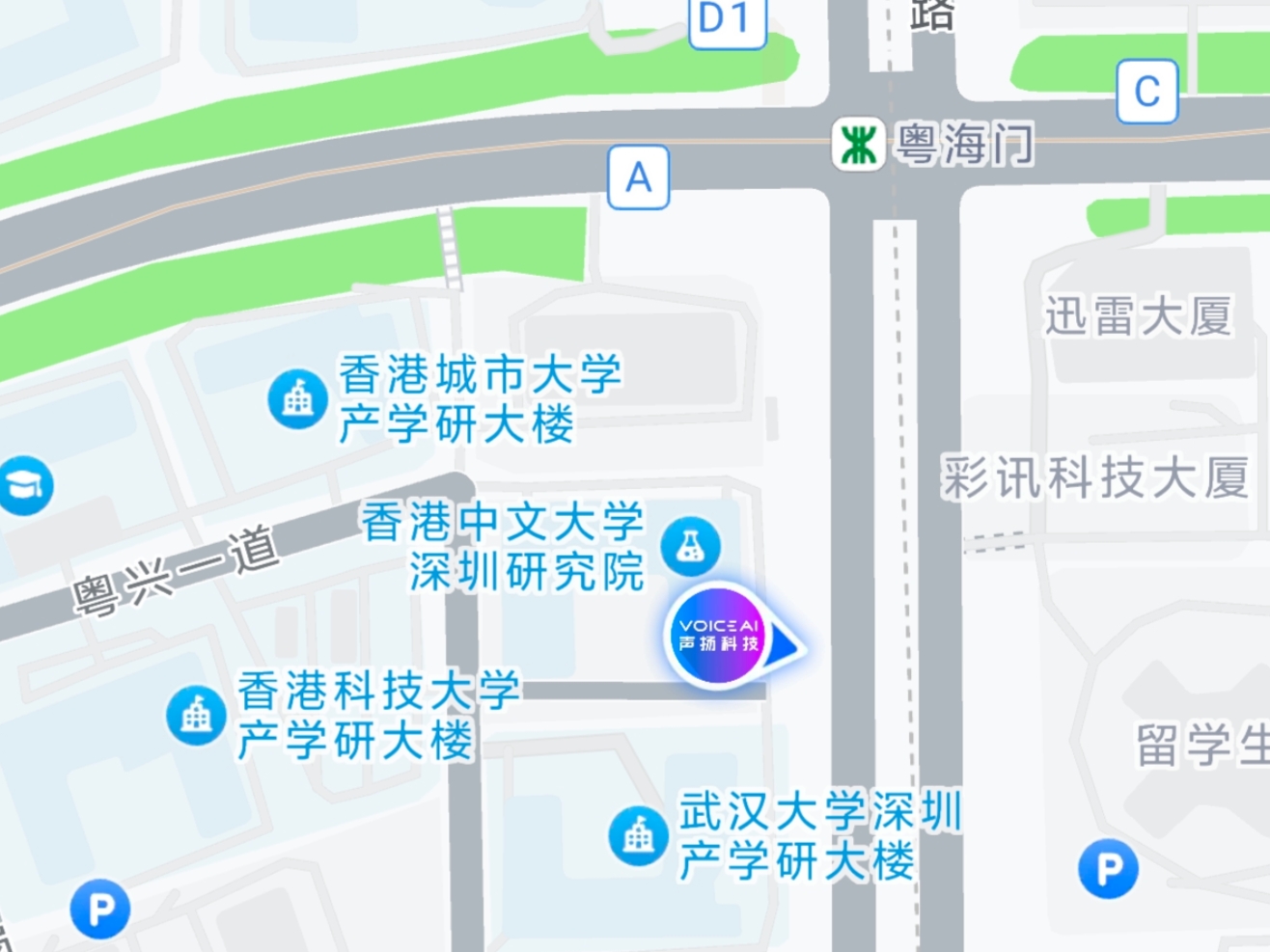Image resolution: width=1270 pixels, height=952 pixels.
Task: Open the VOICEAI 声扬科技 map marker
Action: (x=720, y=636)
